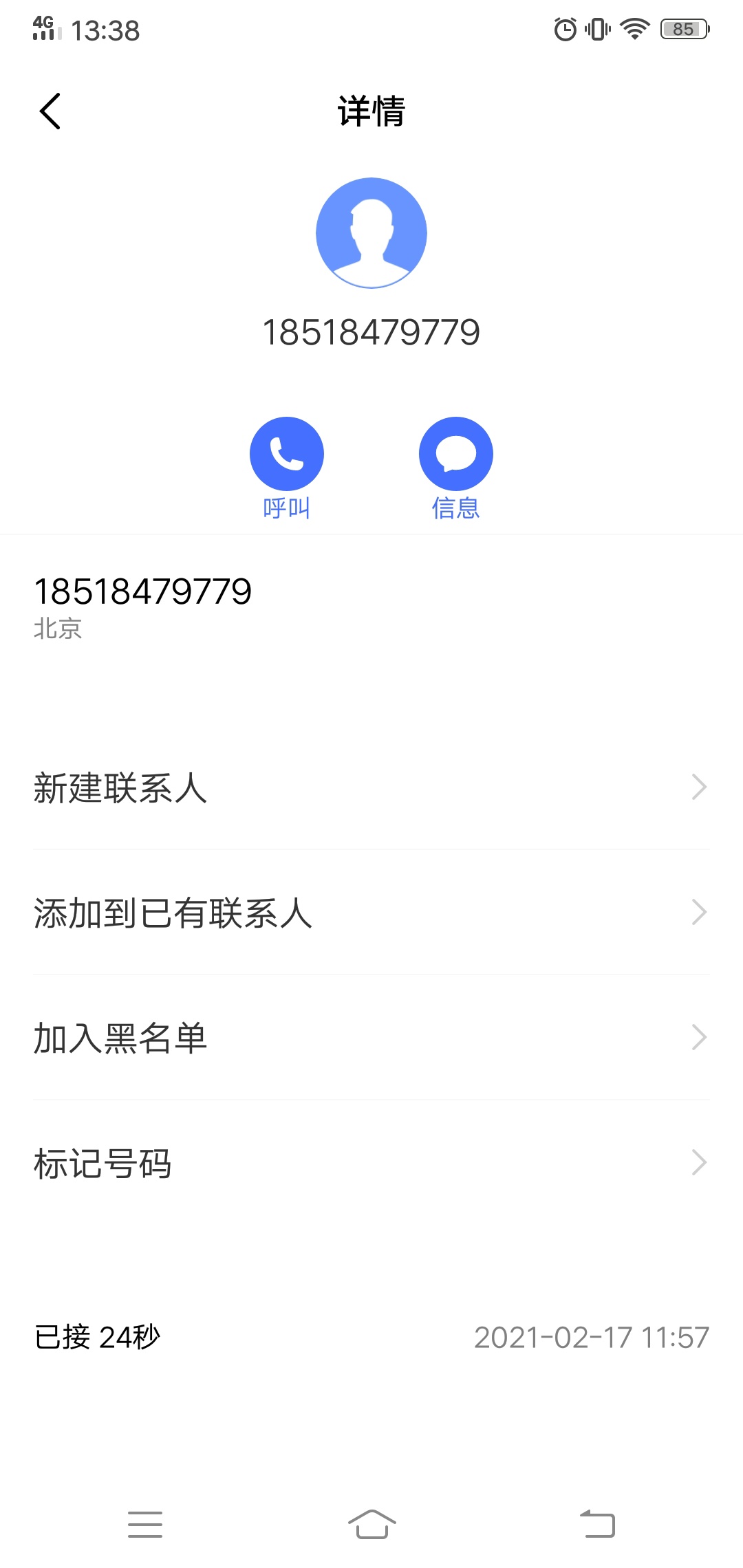Open 新建联系人 to create a contact
This screenshot has width=743, height=1568.
371,787
